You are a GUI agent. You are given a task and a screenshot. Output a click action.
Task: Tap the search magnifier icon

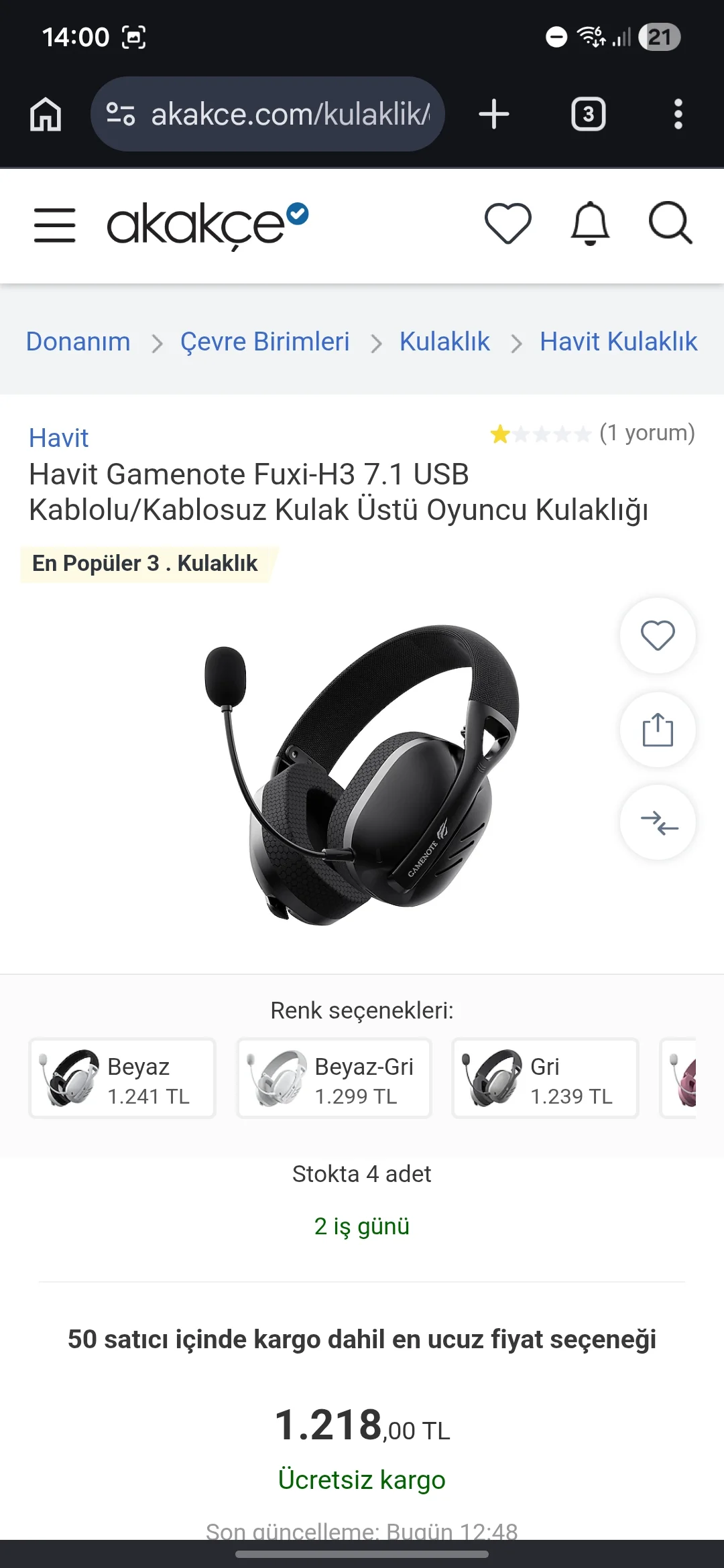tap(670, 223)
